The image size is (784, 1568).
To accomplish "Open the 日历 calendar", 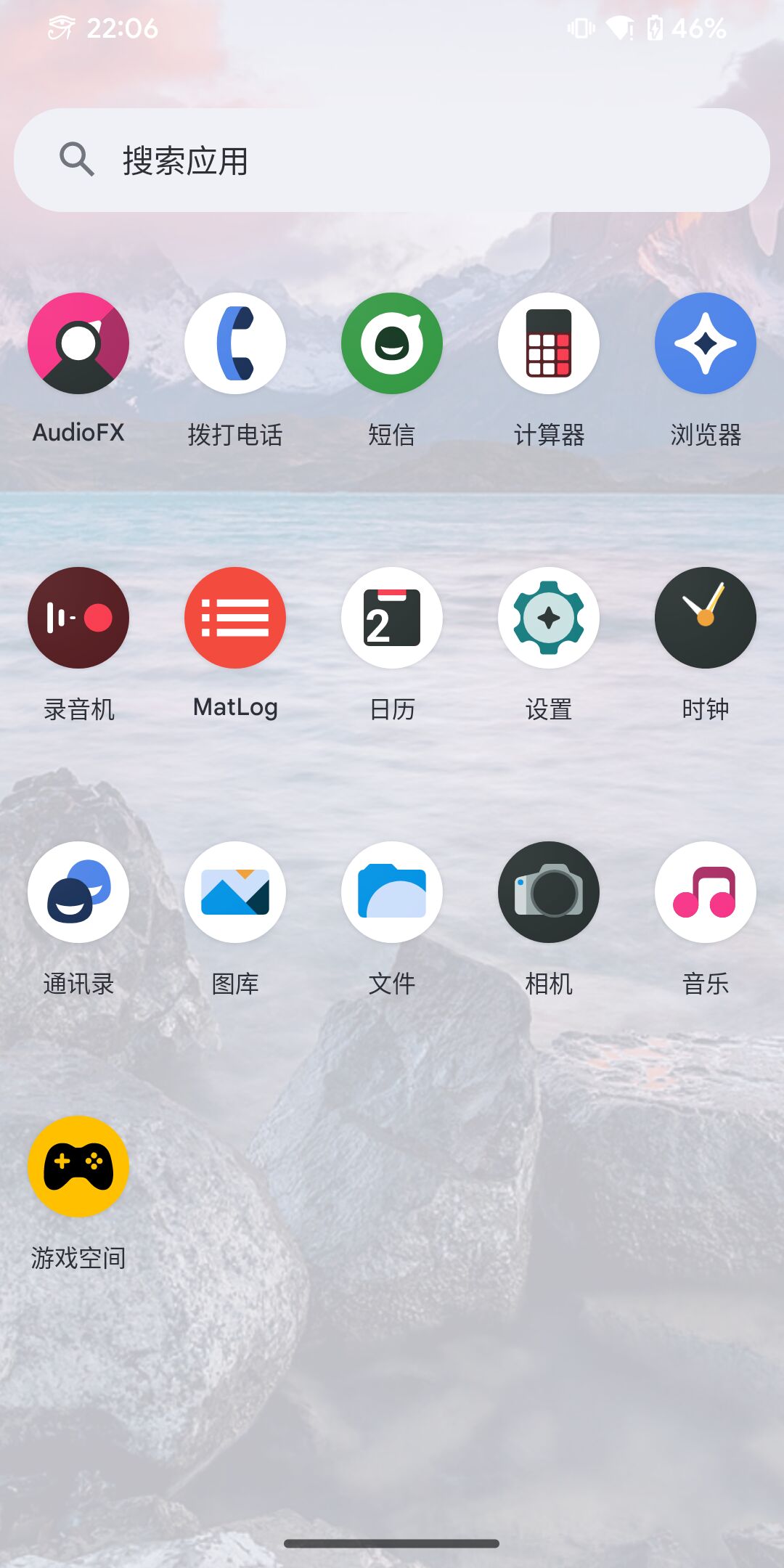I will (x=392, y=618).
